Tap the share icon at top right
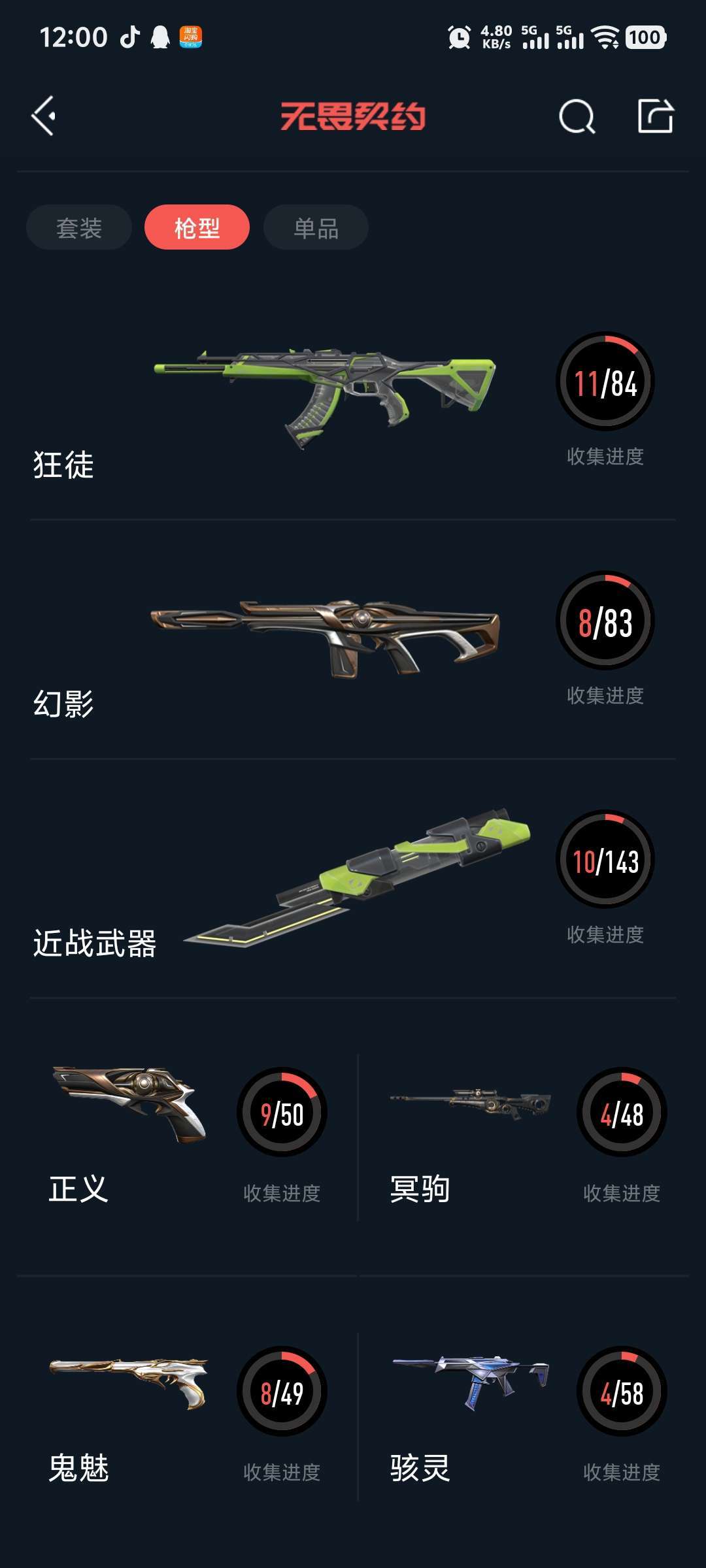The image size is (706, 1568). pos(657,116)
